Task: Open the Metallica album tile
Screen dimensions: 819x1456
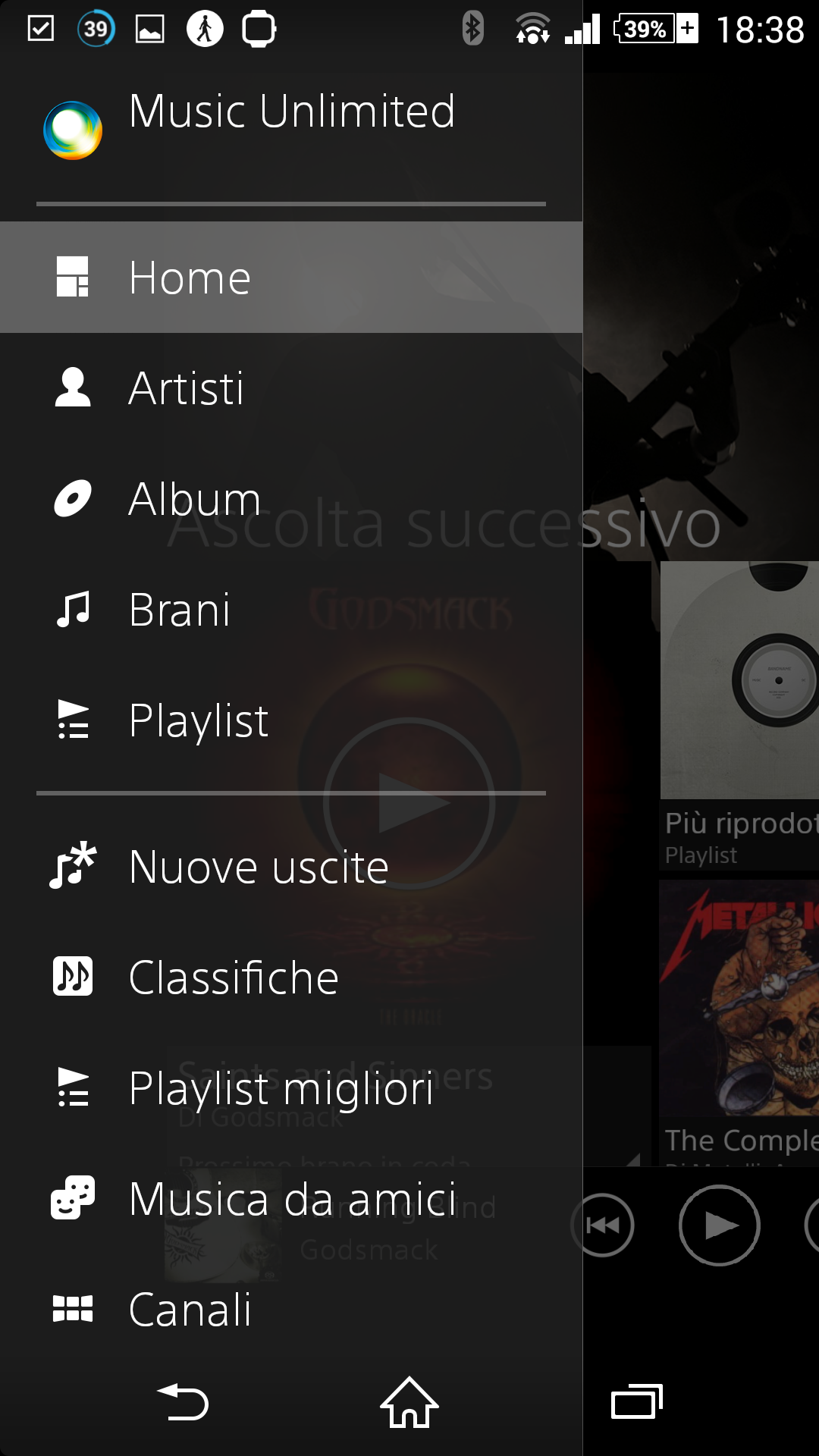Action: [x=739, y=1022]
